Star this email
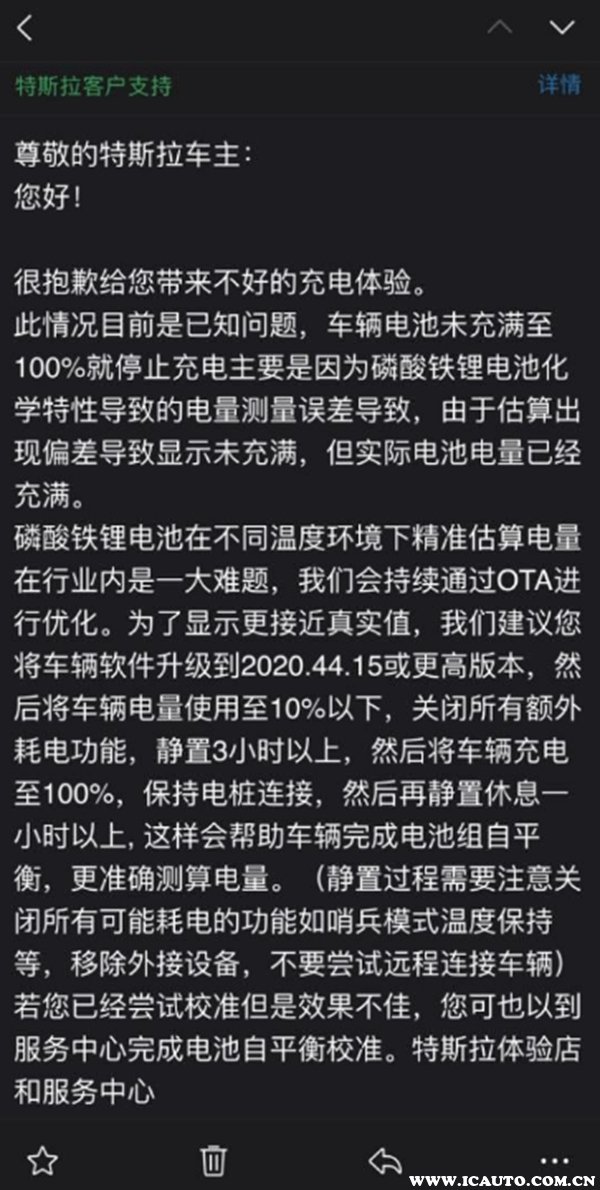The height and width of the screenshot is (1190, 600). [x=42, y=1160]
